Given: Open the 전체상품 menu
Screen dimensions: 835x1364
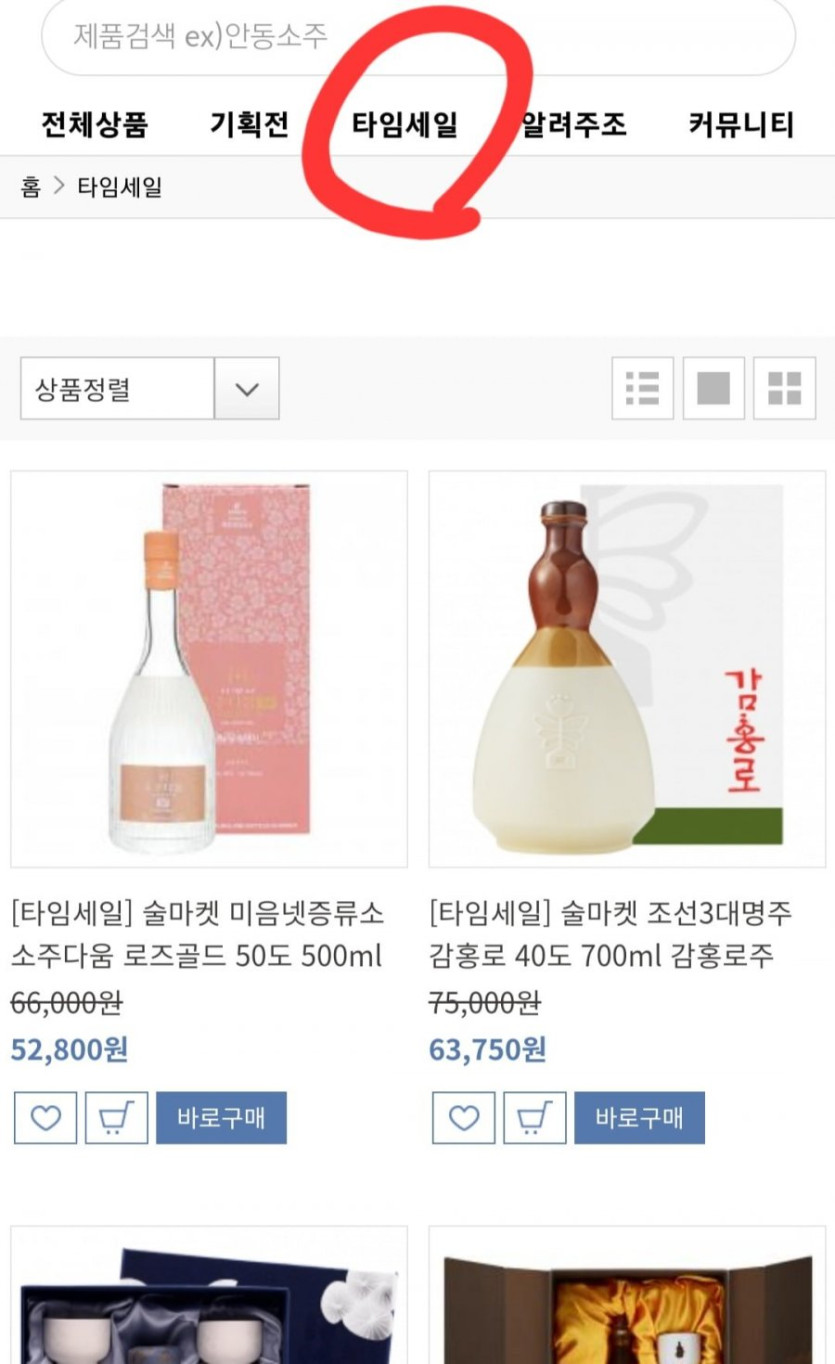Looking at the screenshot, I should click(94, 125).
